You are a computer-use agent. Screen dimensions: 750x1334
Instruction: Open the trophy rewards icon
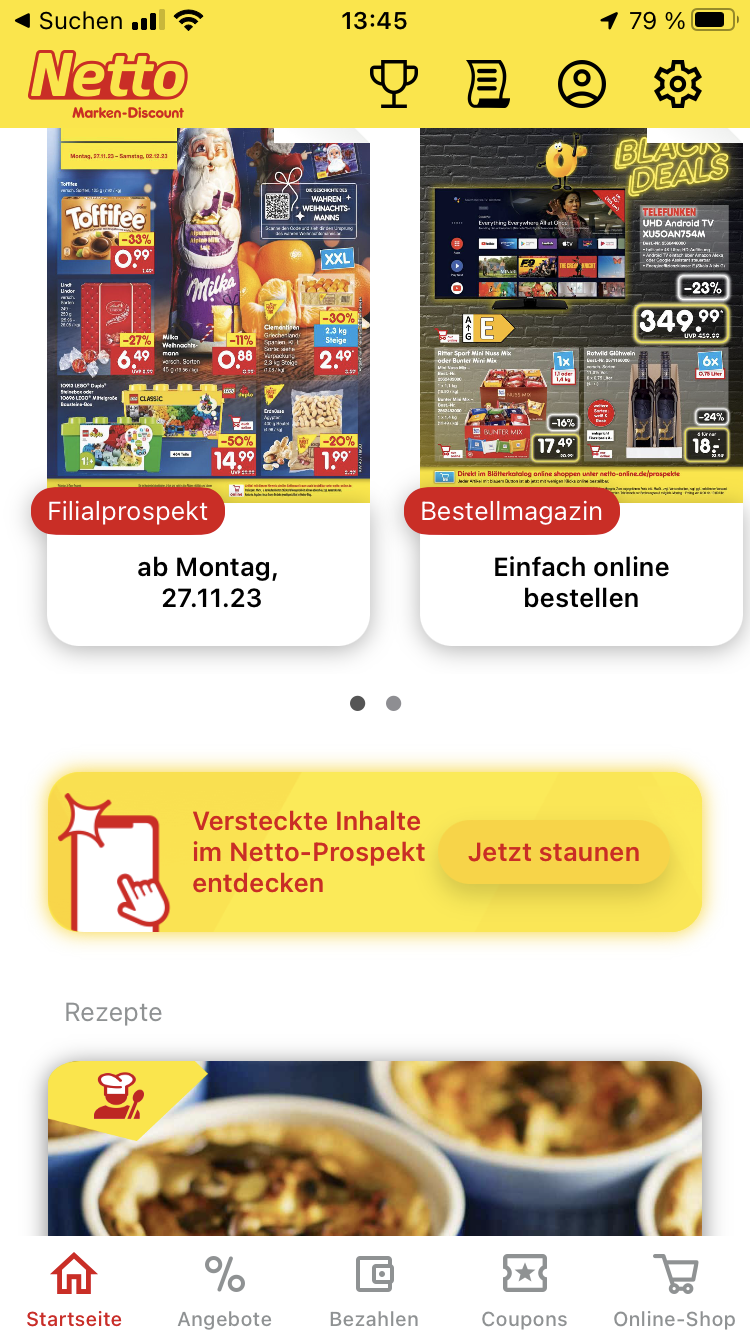[393, 84]
